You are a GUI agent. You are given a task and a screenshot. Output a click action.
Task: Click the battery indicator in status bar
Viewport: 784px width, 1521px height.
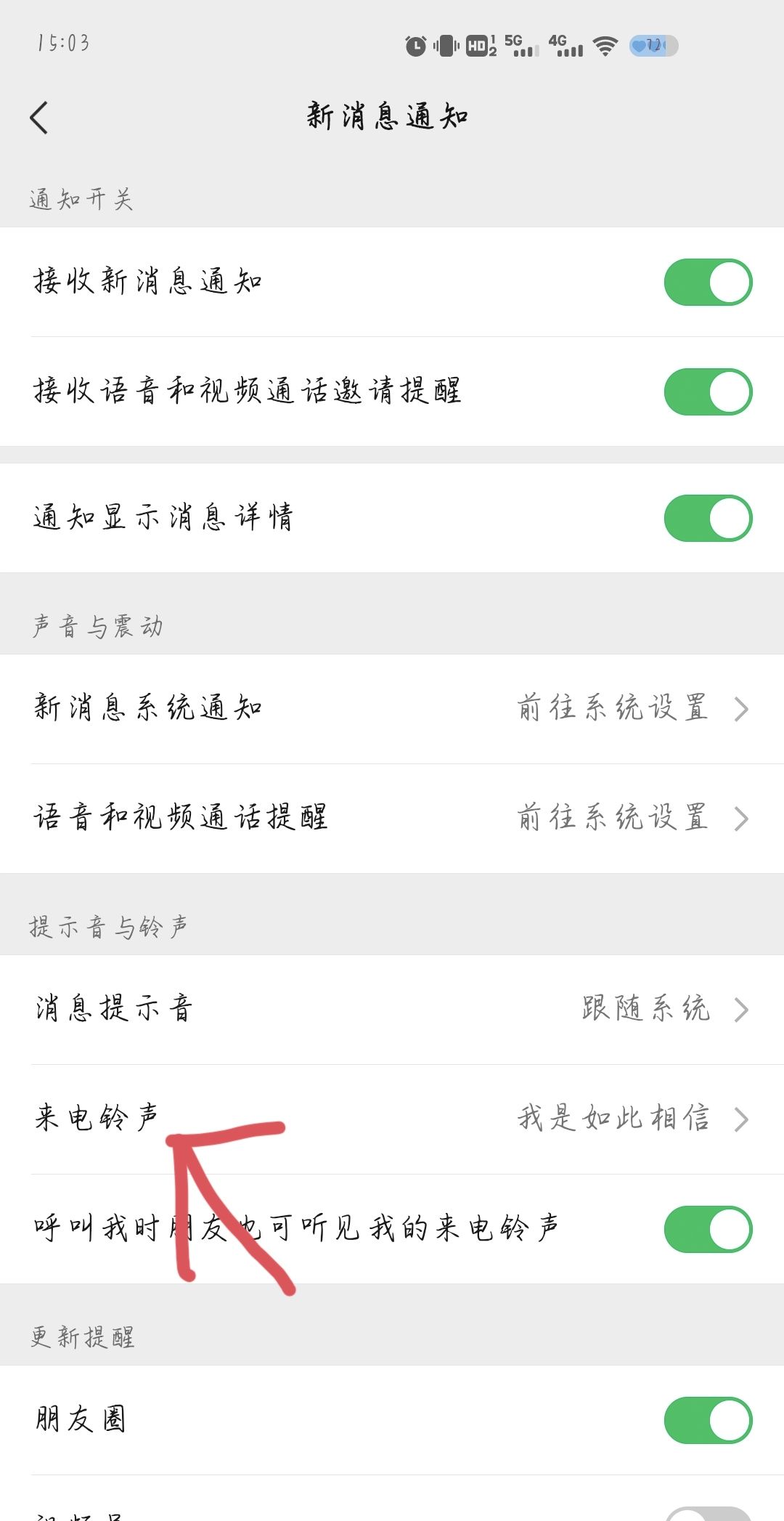click(651, 45)
